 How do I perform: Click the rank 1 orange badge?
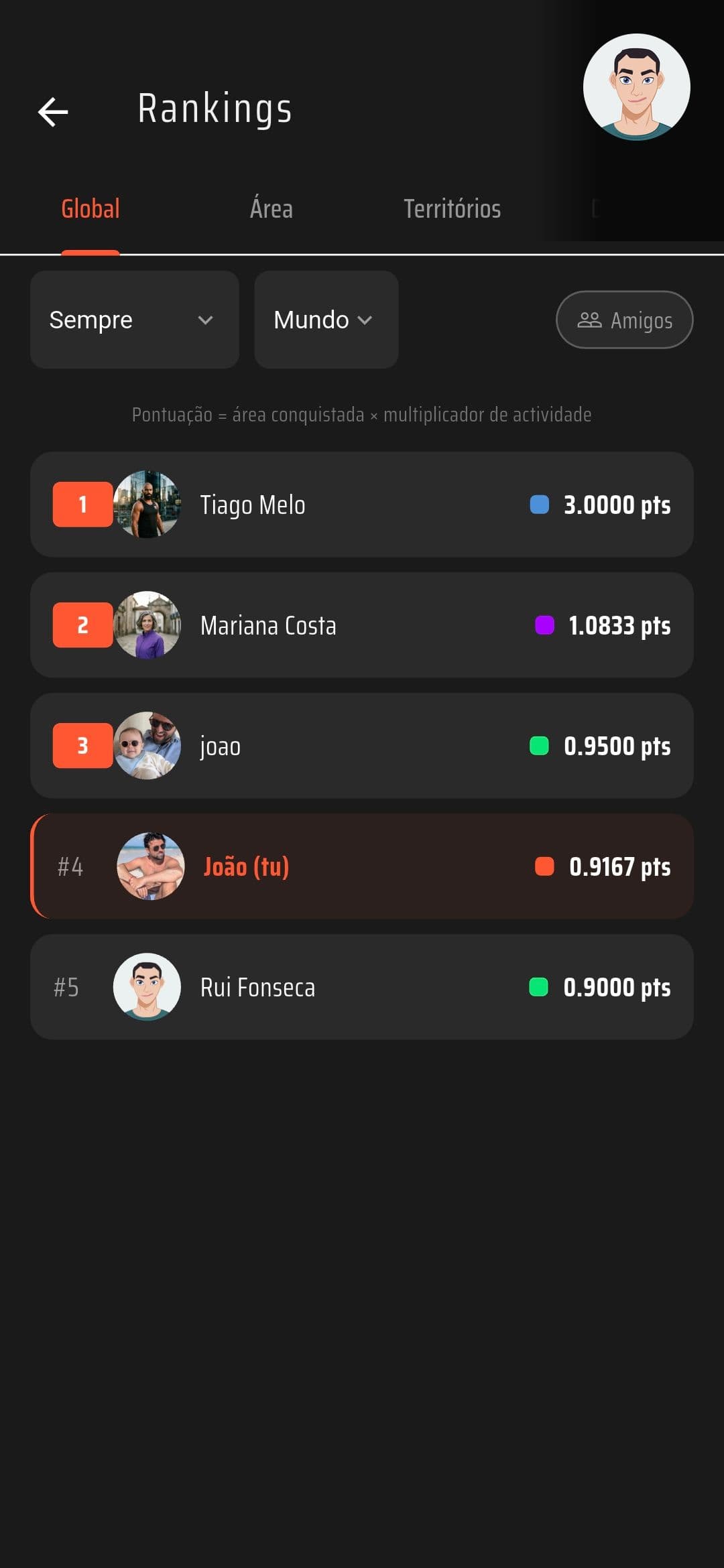click(x=82, y=505)
